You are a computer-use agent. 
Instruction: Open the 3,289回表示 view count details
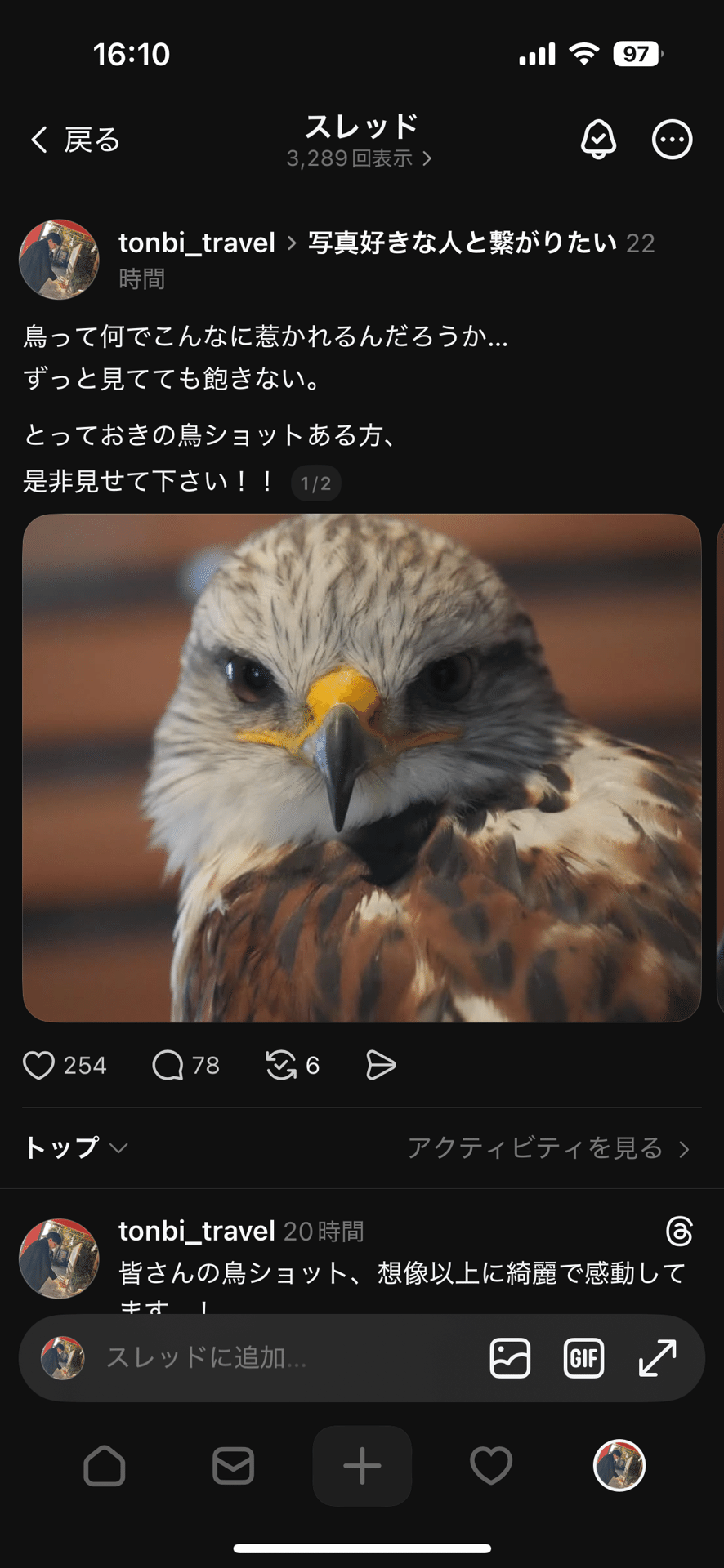click(359, 158)
